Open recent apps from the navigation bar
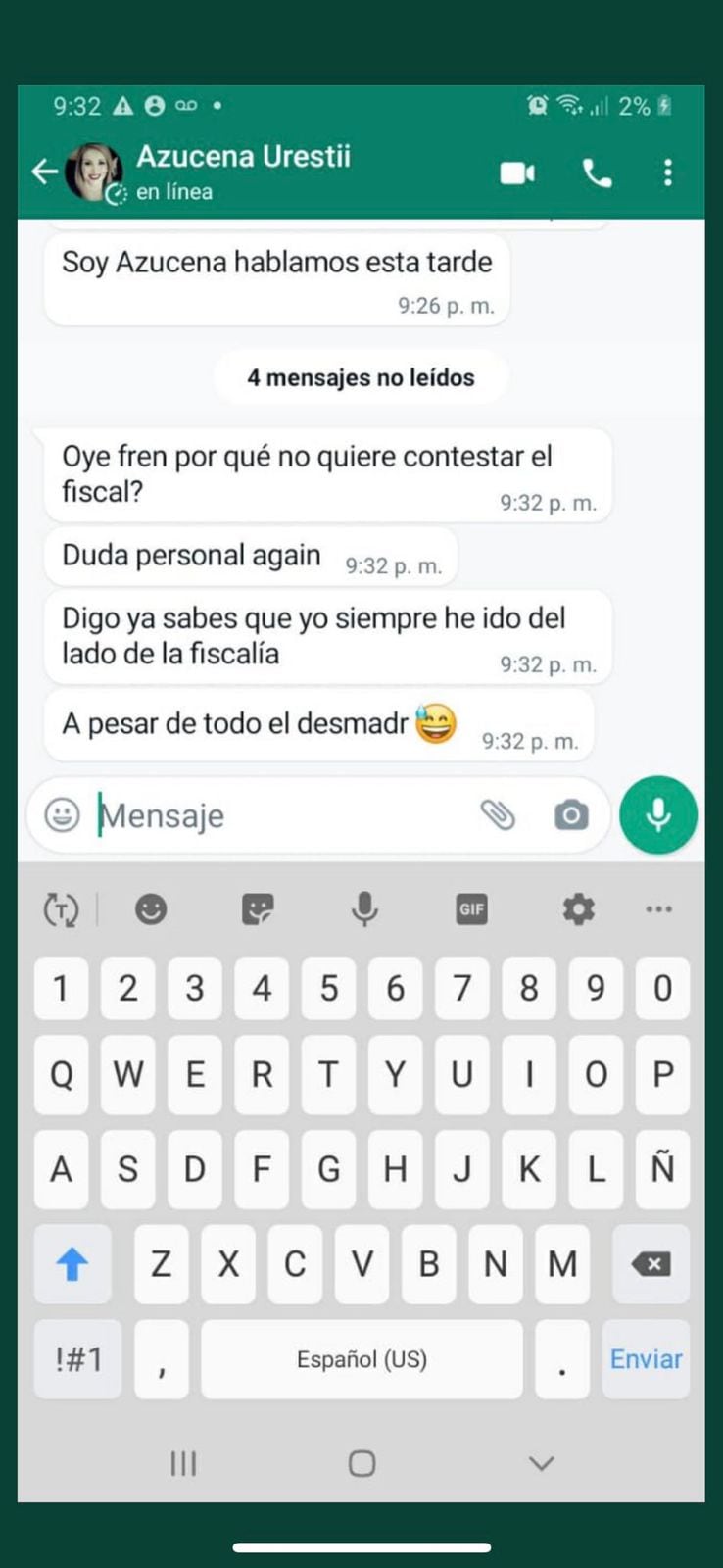723x1568 pixels. tap(183, 1463)
